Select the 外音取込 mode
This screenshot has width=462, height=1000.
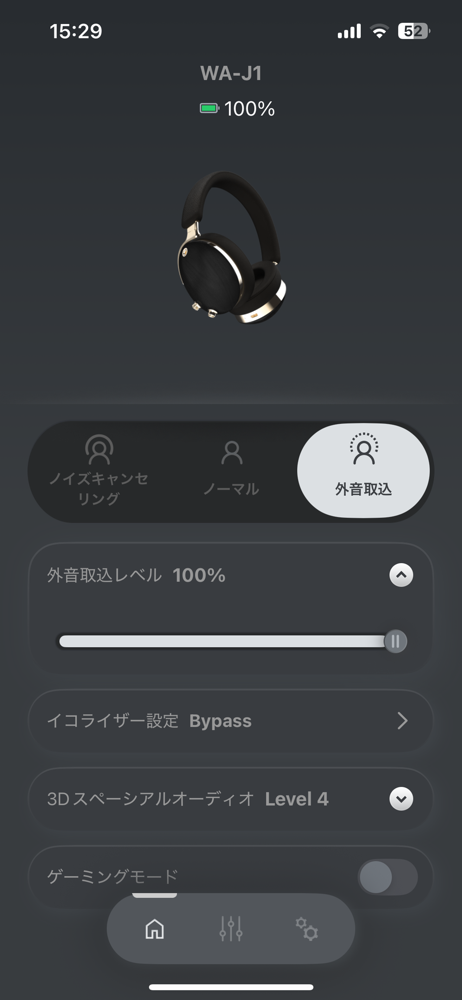point(363,471)
